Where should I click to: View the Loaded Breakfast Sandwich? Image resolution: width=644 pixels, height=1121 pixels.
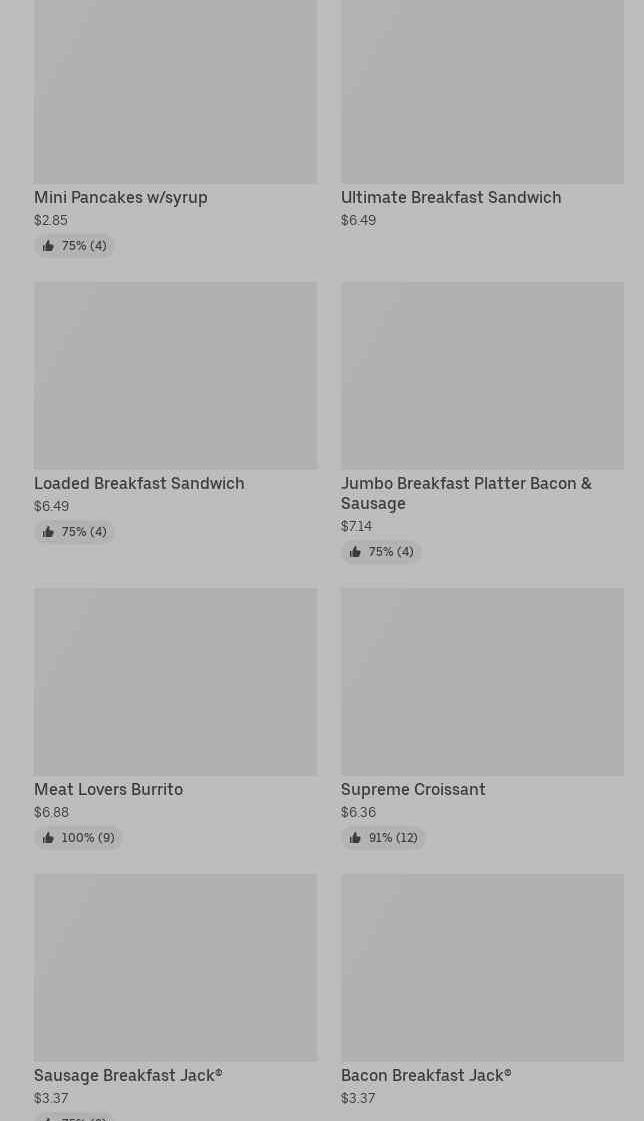click(x=175, y=376)
